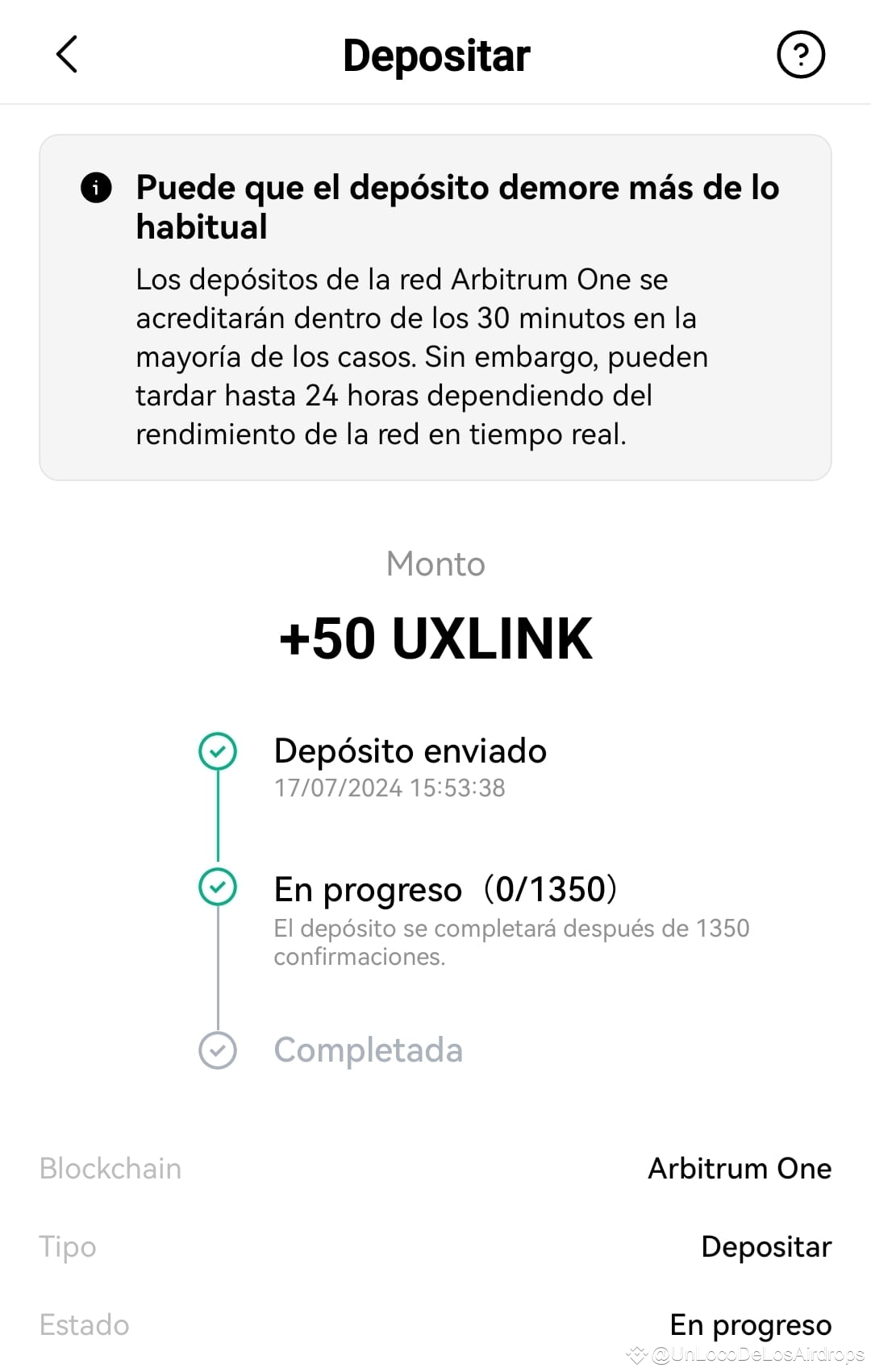Image resolution: width=871 pixels, height=1372 pixels.
Task: Click the Tipo value labeled Depositar
Action: (766, 1246)
